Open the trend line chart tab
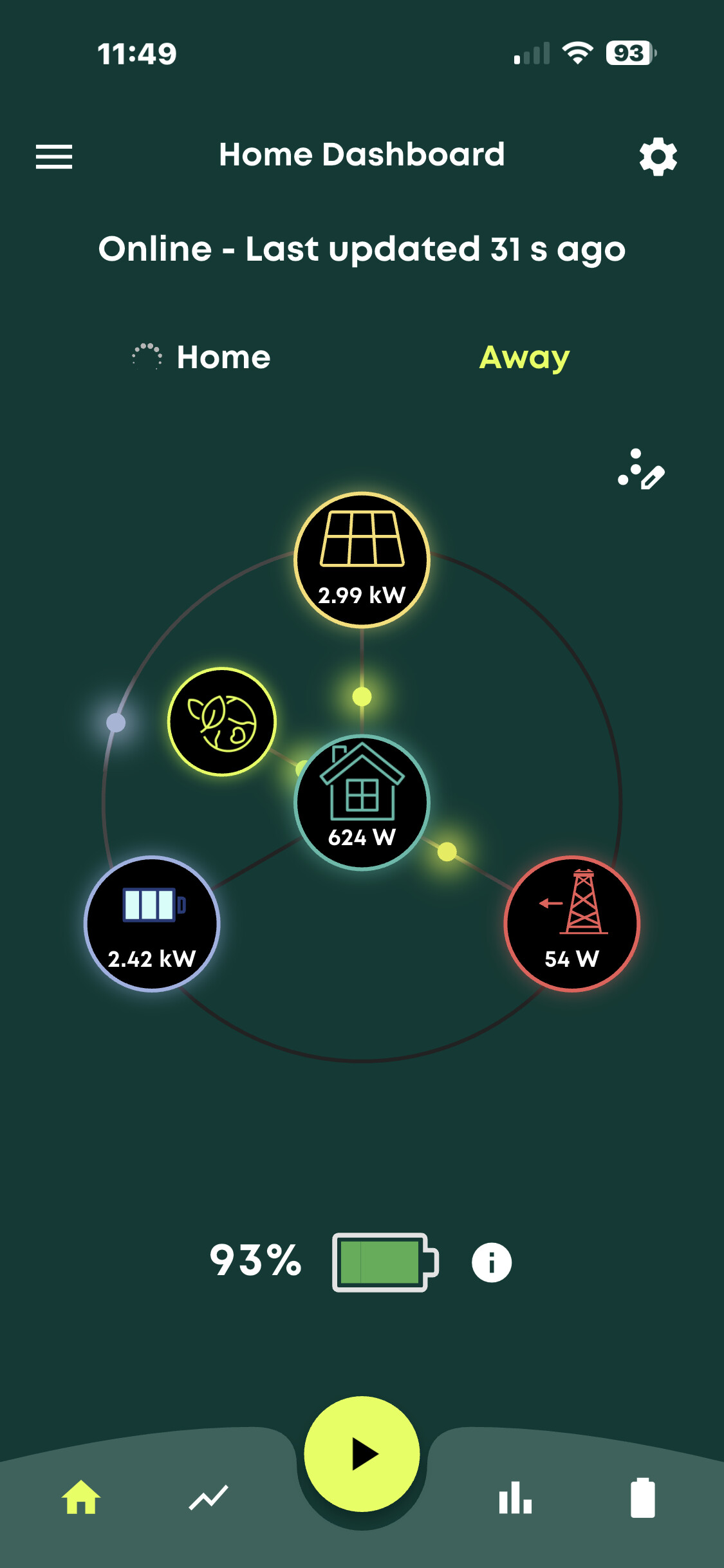724x1568 pixels. (209, 1497)
